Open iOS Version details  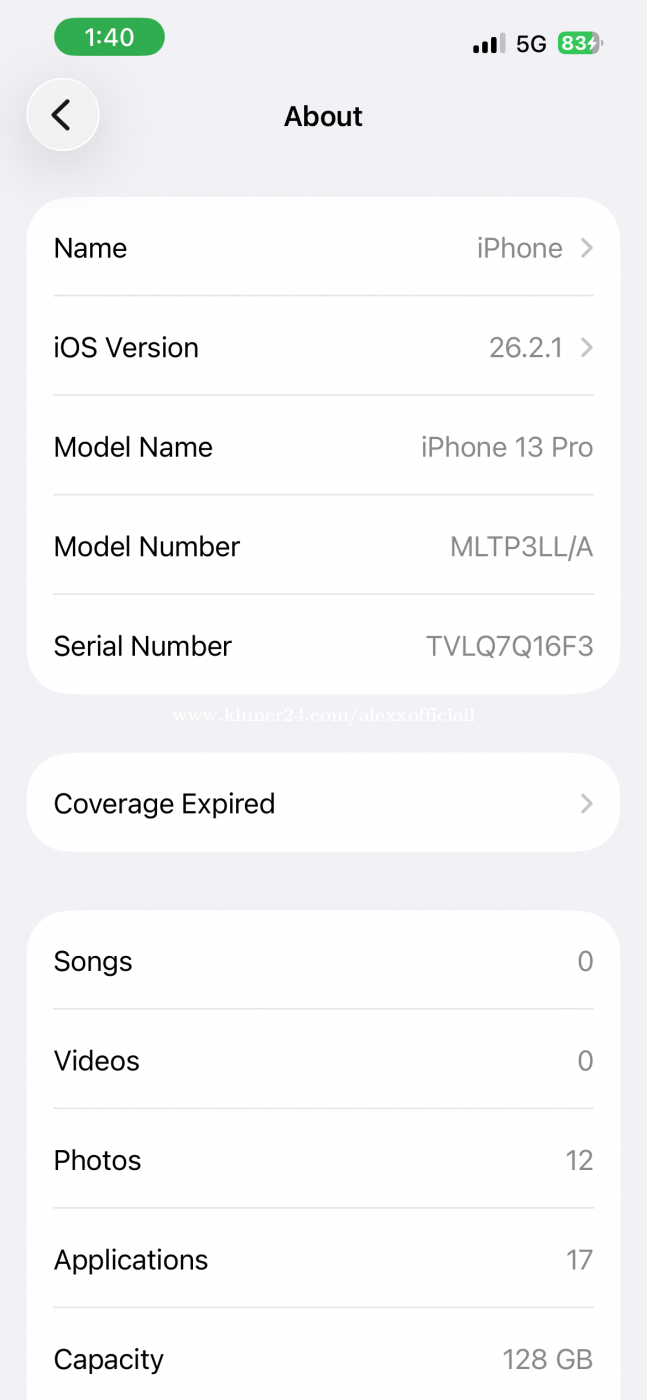pos(323,347)
